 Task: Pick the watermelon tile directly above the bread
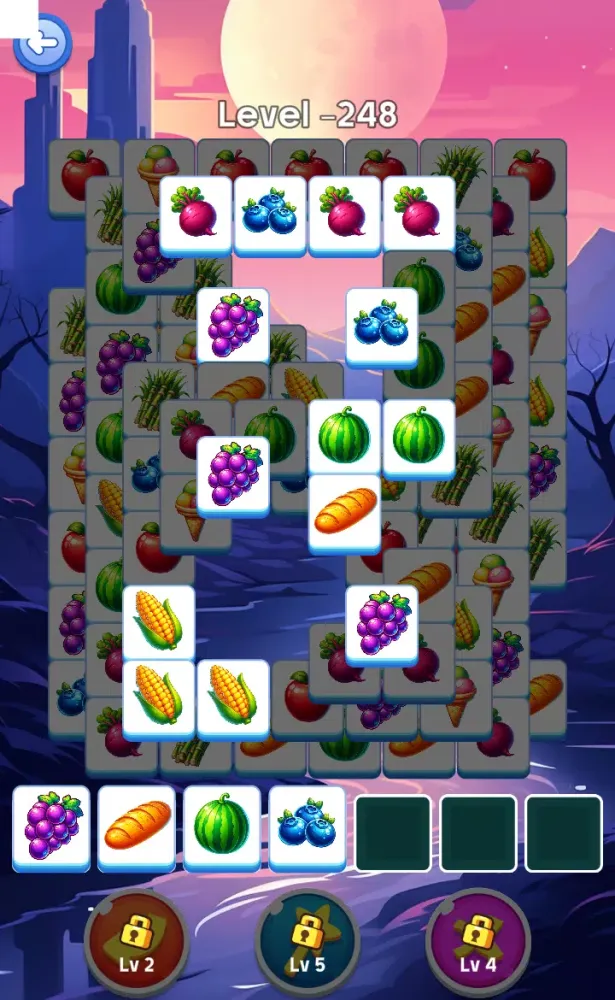pyautogui.click(x=345, y=439)
